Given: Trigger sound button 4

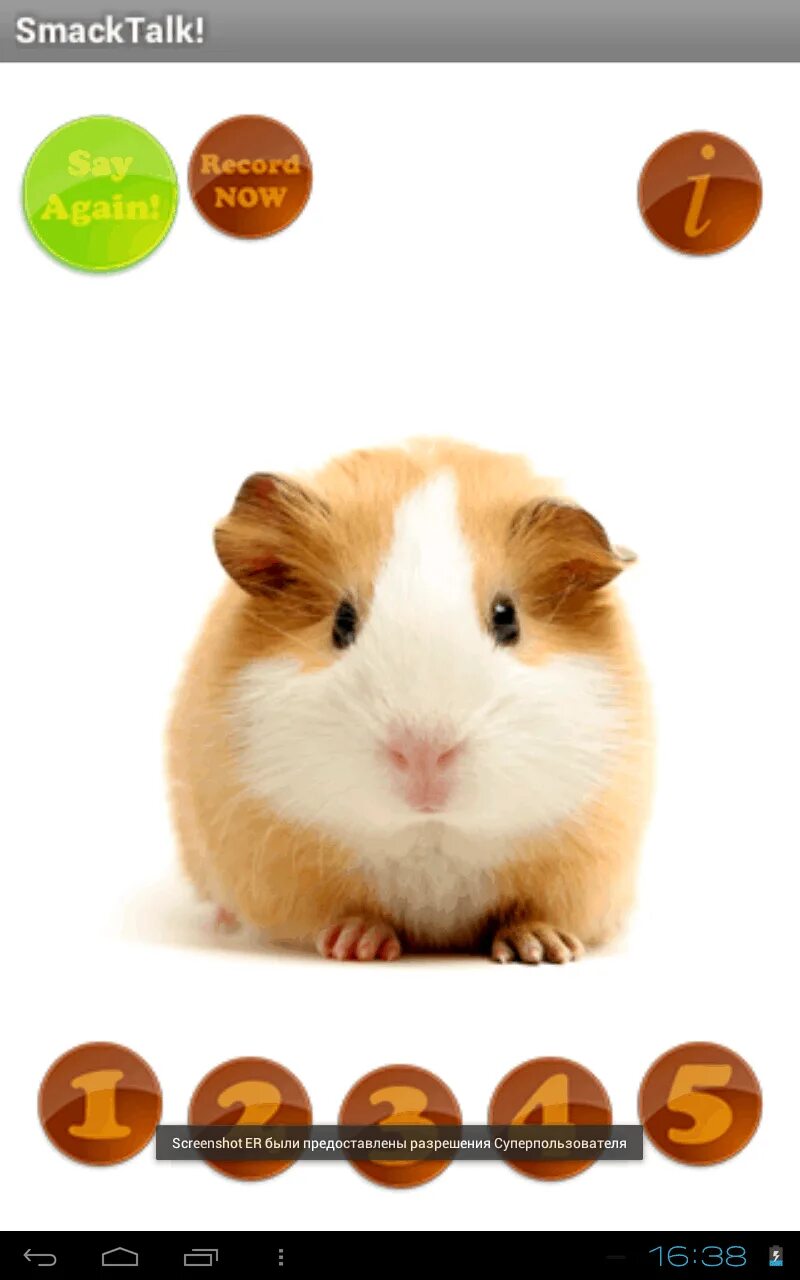Looking at the screenshot, I should (550, 1118).
